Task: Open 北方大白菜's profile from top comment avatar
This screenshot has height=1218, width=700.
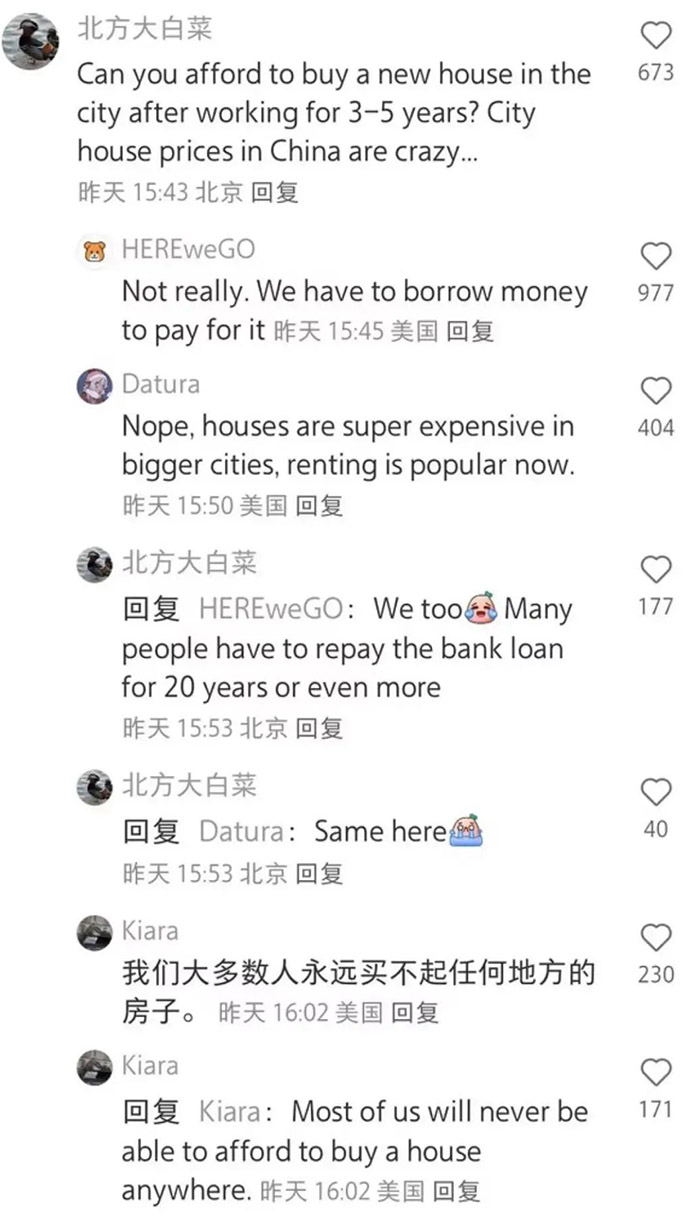Action: (30, 40)
